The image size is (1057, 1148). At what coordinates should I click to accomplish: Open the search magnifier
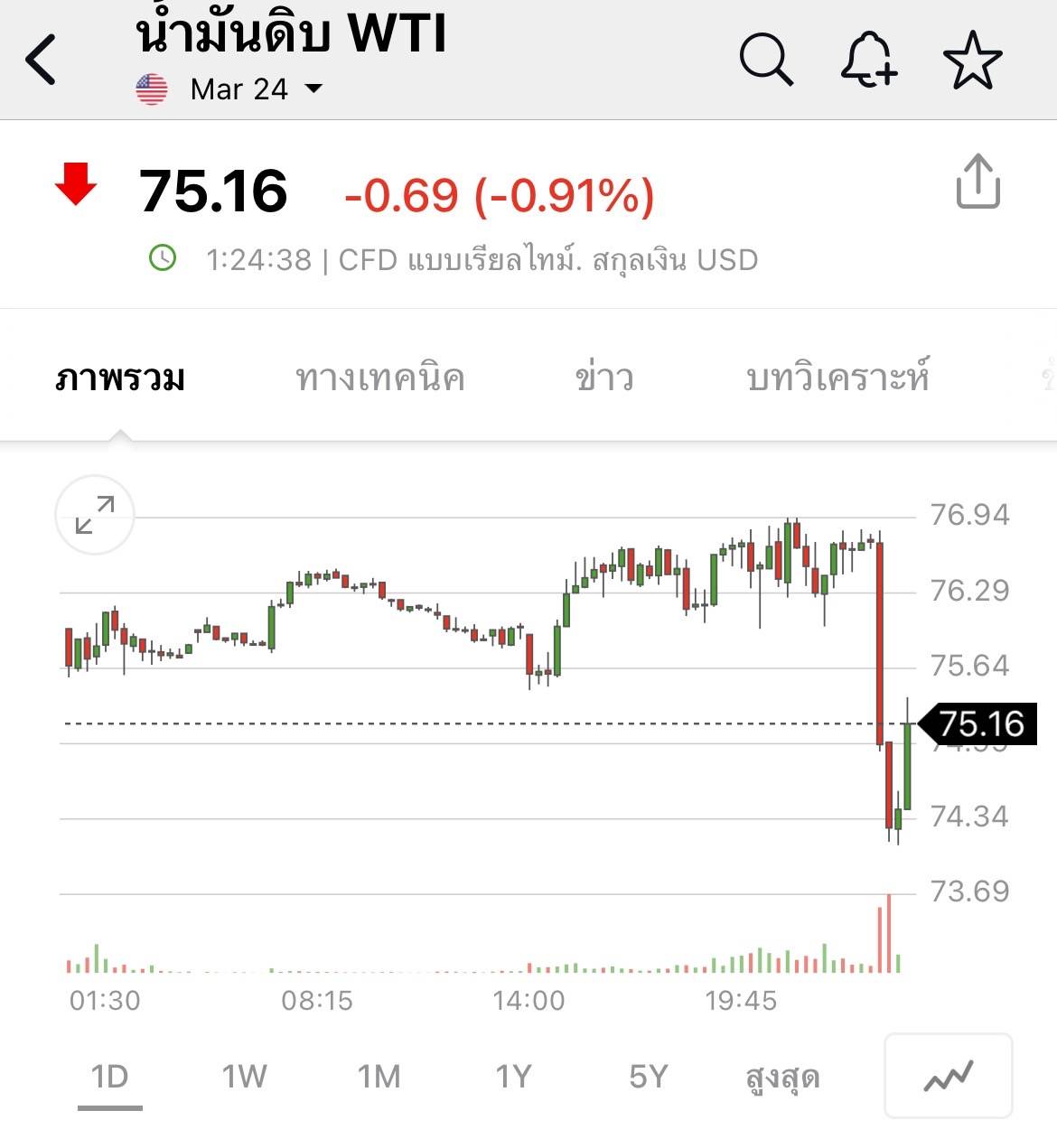click(x=766, y=61)
